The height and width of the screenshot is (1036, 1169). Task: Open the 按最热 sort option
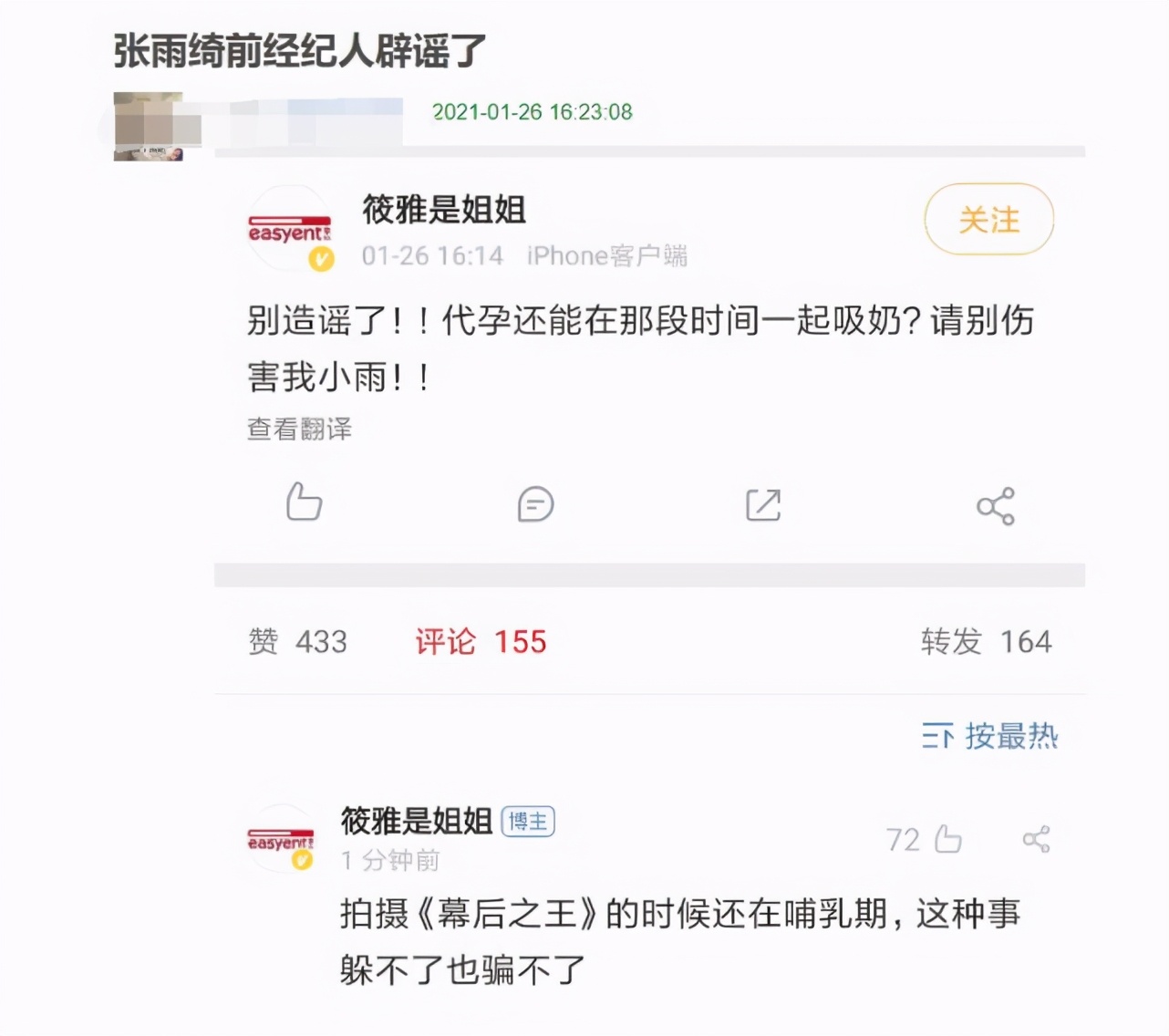pyautogui.click(x=989, y=736)
